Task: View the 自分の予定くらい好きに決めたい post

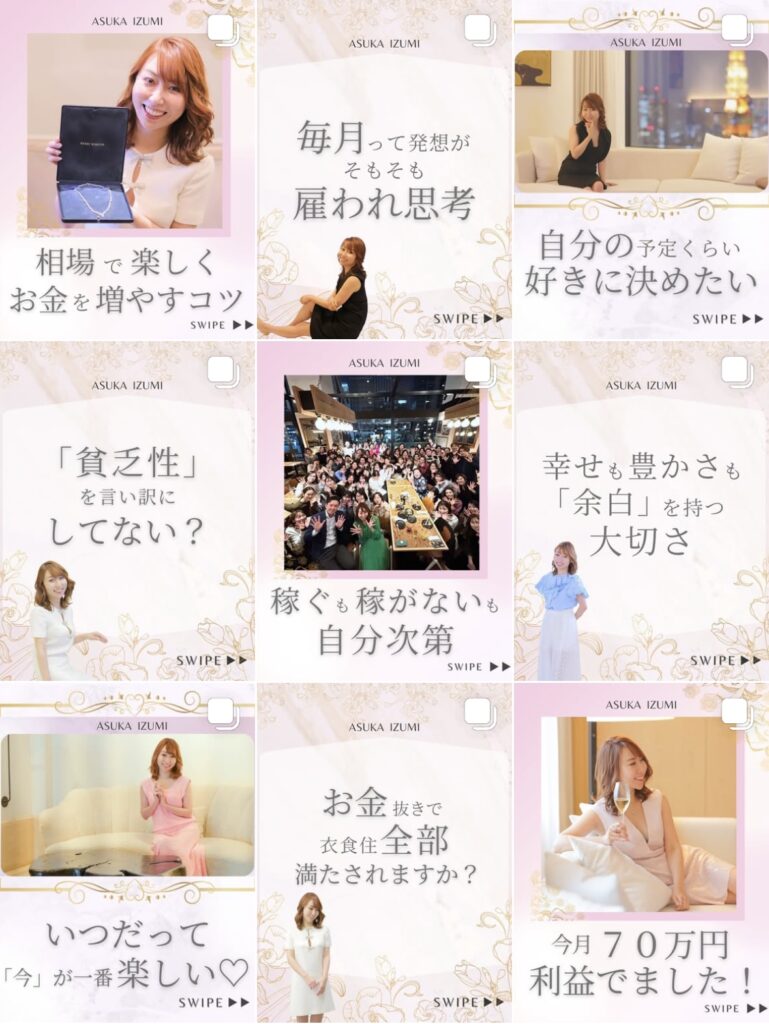Action: pos(641,170)
